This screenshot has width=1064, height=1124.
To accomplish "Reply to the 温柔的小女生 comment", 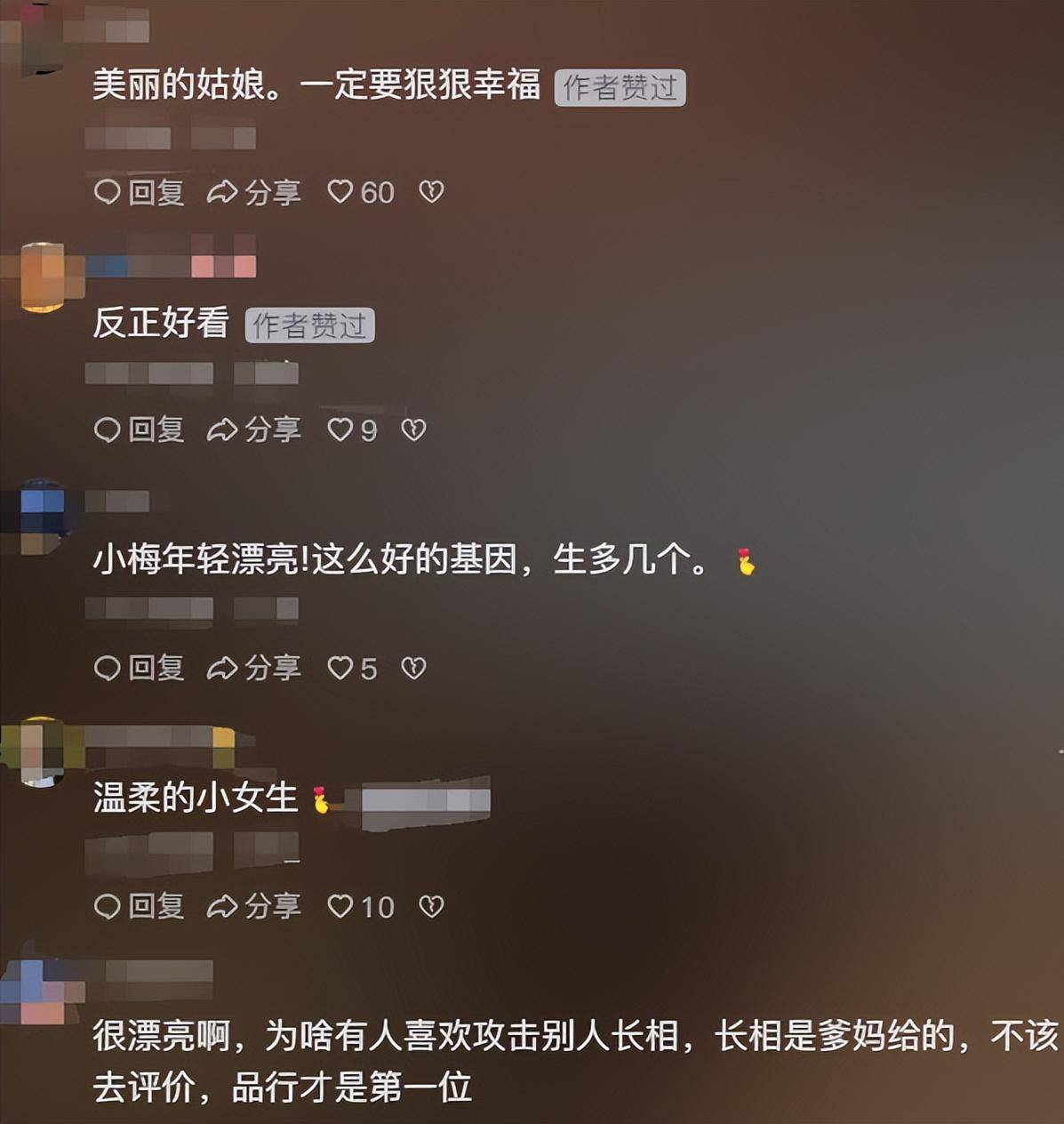I will (139, 906).
